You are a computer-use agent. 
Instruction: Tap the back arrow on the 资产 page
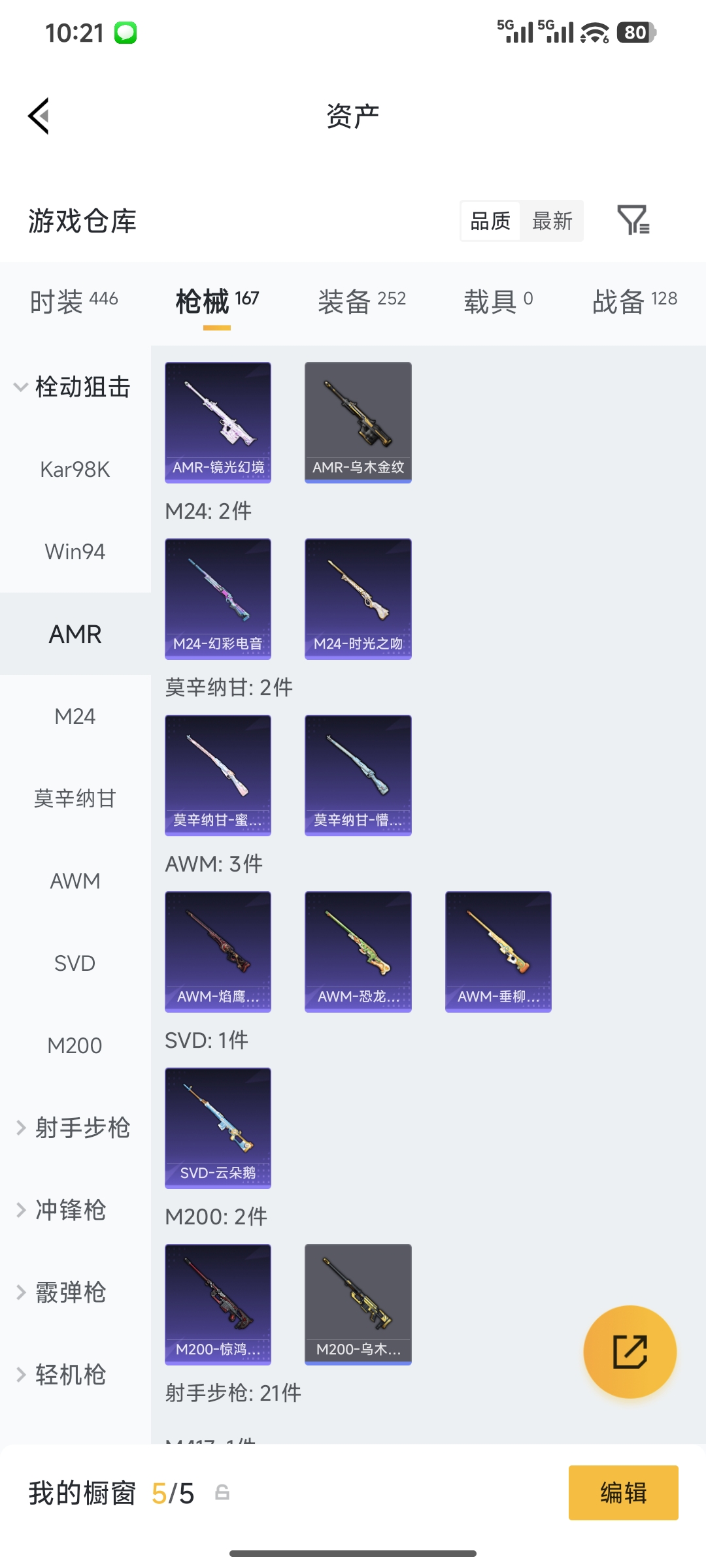[39, 116]
